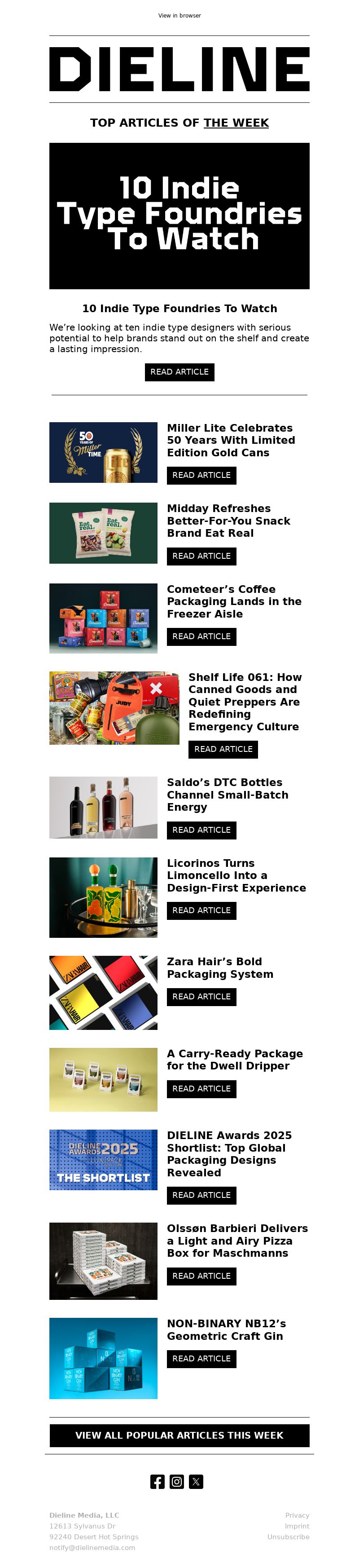359x1568 pixels.
Task: Open Dieline's X profile
Action: point(196,1482)
